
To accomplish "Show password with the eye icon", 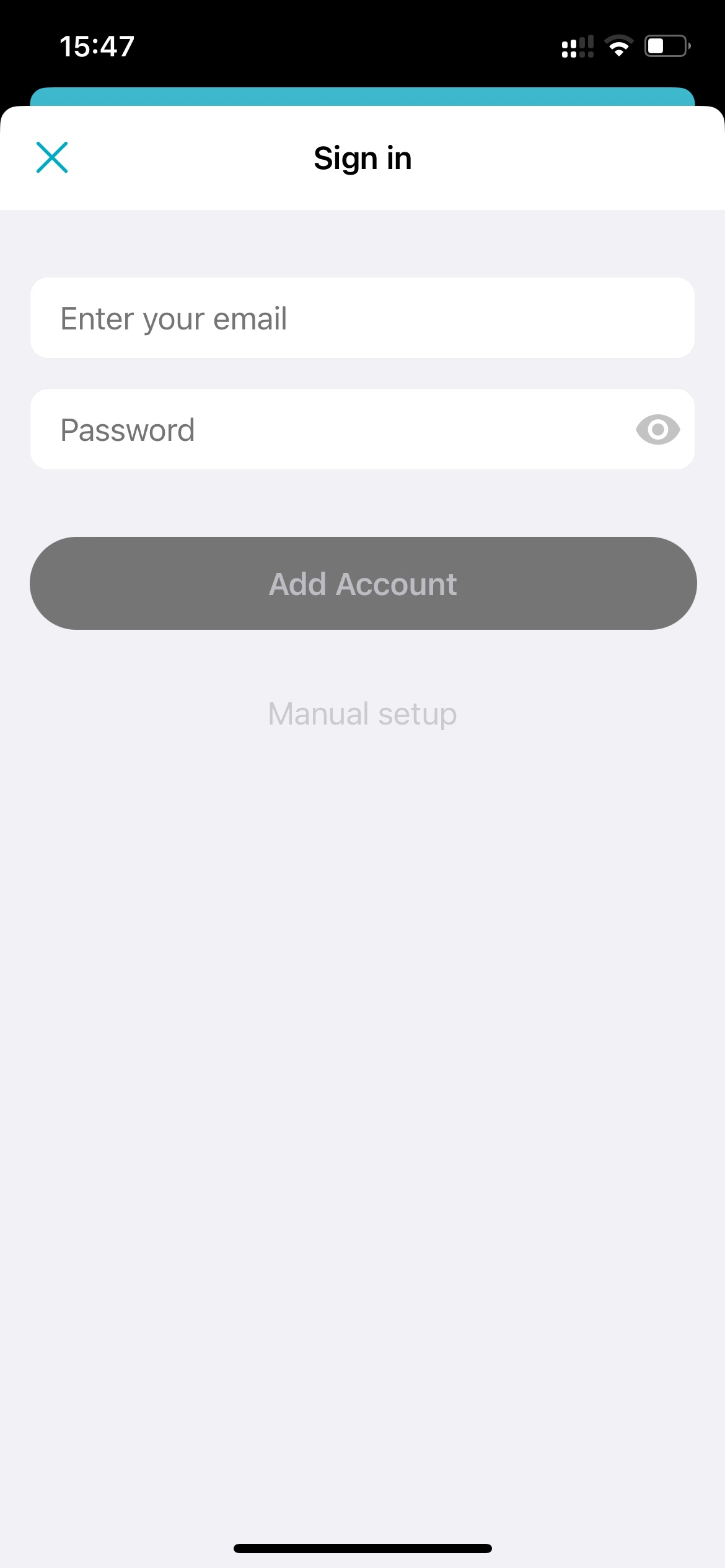I will tap(657, 429).
